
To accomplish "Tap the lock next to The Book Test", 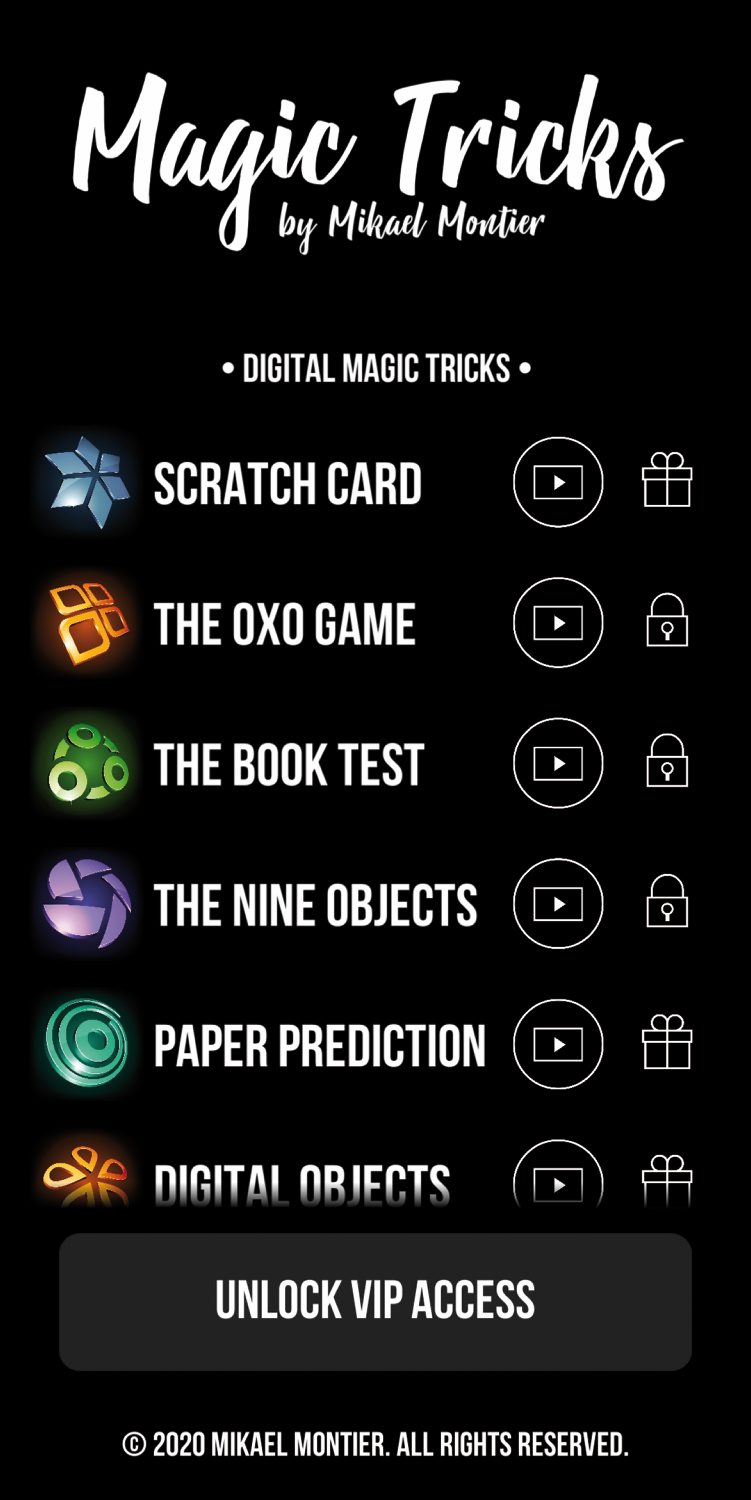I will [x=667, y=761].
